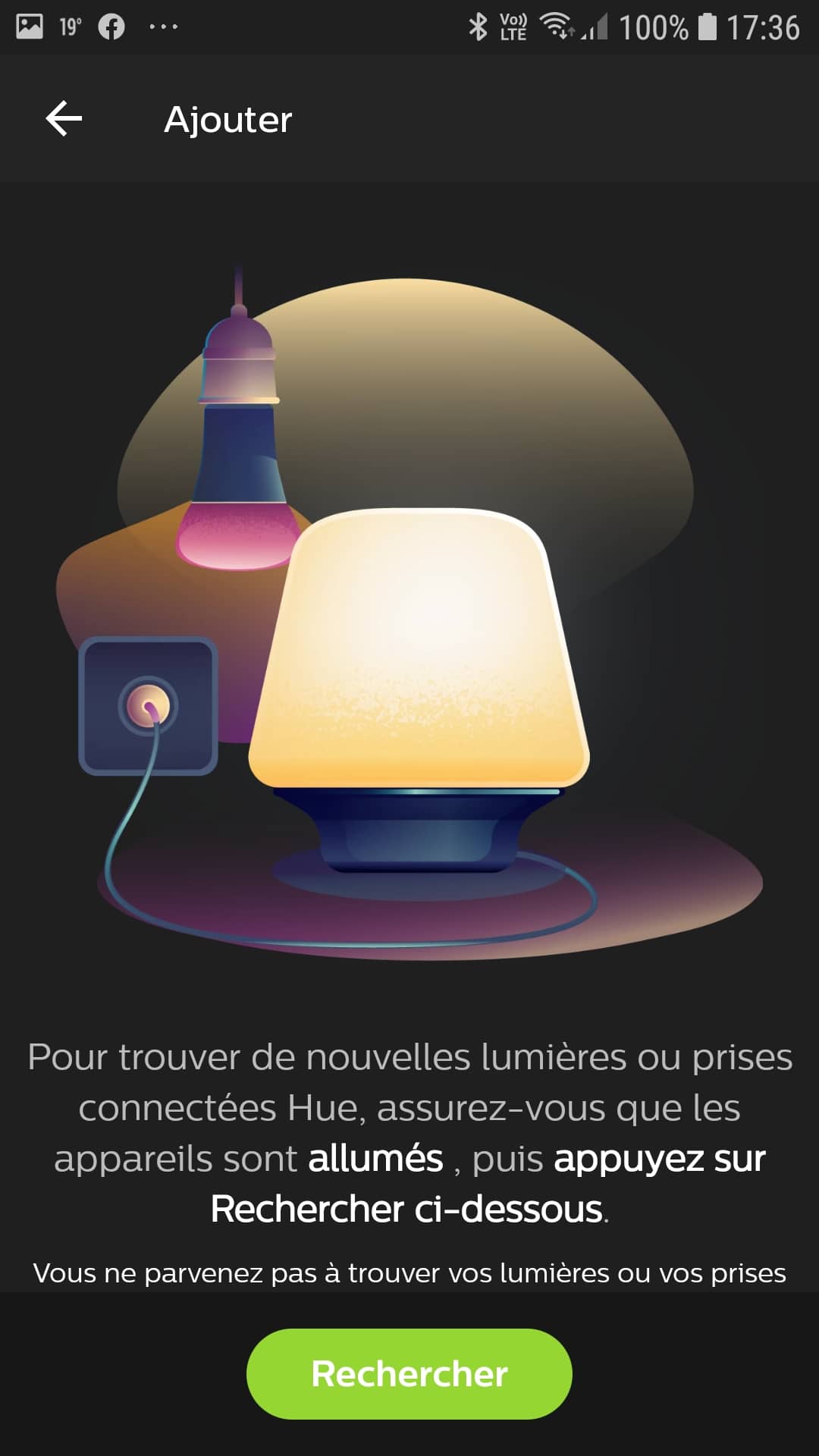Go back using the arrow icon
The height and width of the screenshot is (1456, 819).
64,119
